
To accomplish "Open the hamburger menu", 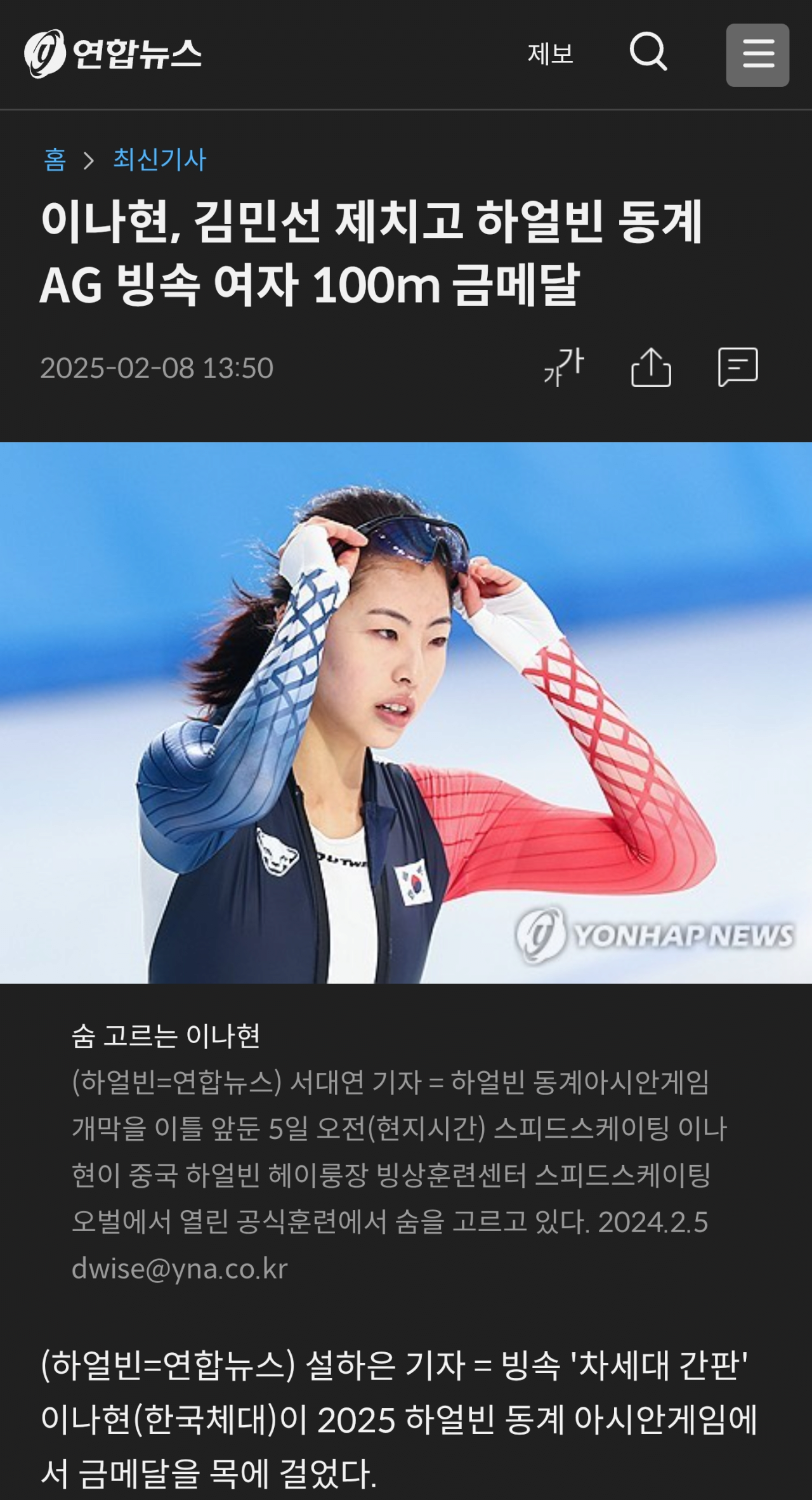I will tap(757, 55).
